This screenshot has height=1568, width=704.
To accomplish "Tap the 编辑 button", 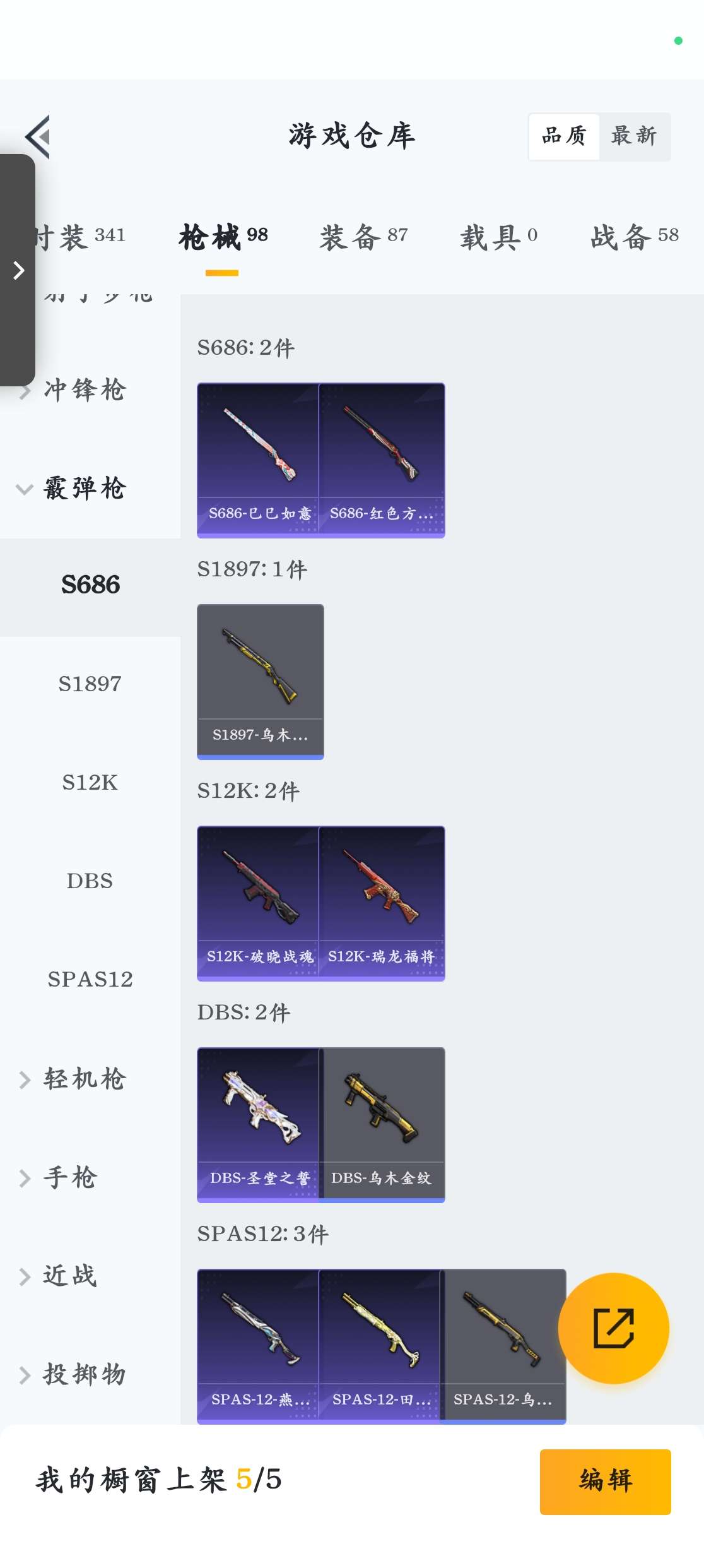I will click(x=605, y=1481).
